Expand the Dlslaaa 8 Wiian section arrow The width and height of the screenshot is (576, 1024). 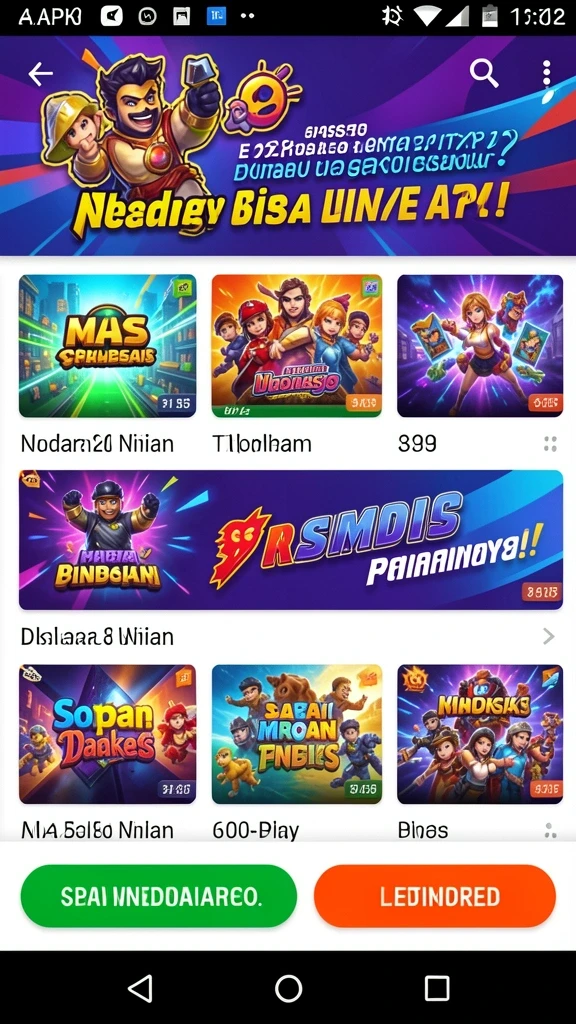pyautogui.click(x=549, y=636)
